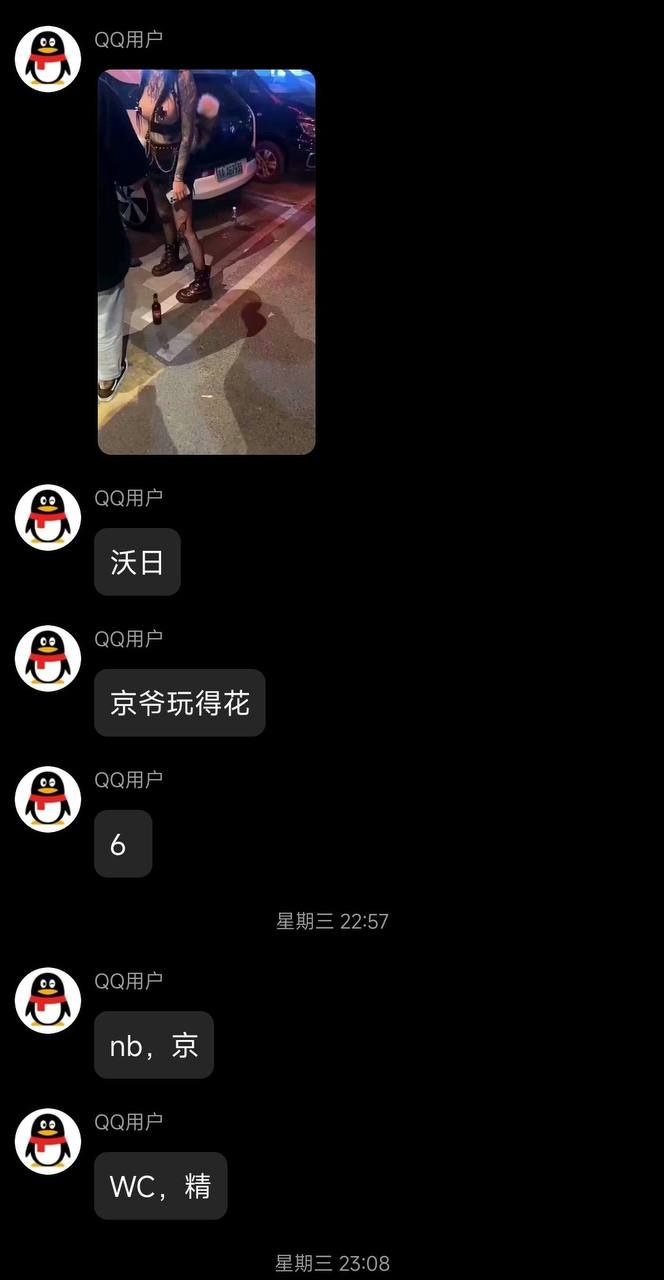This screenshot has width=664, height=1280.
Task: Open the shared street photo message
Action: tap(207, 262)
